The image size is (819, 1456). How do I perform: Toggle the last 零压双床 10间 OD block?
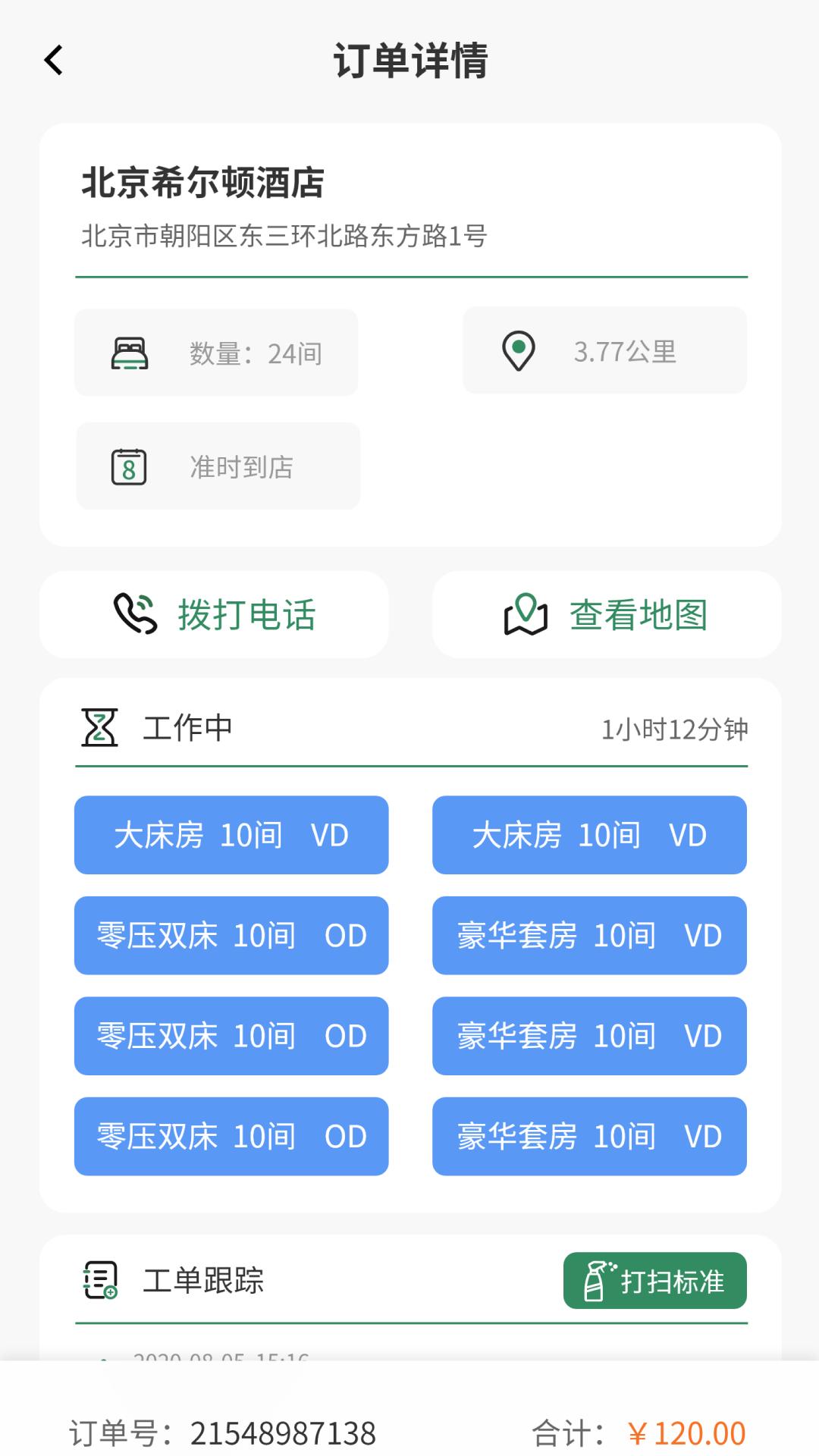231,1137
